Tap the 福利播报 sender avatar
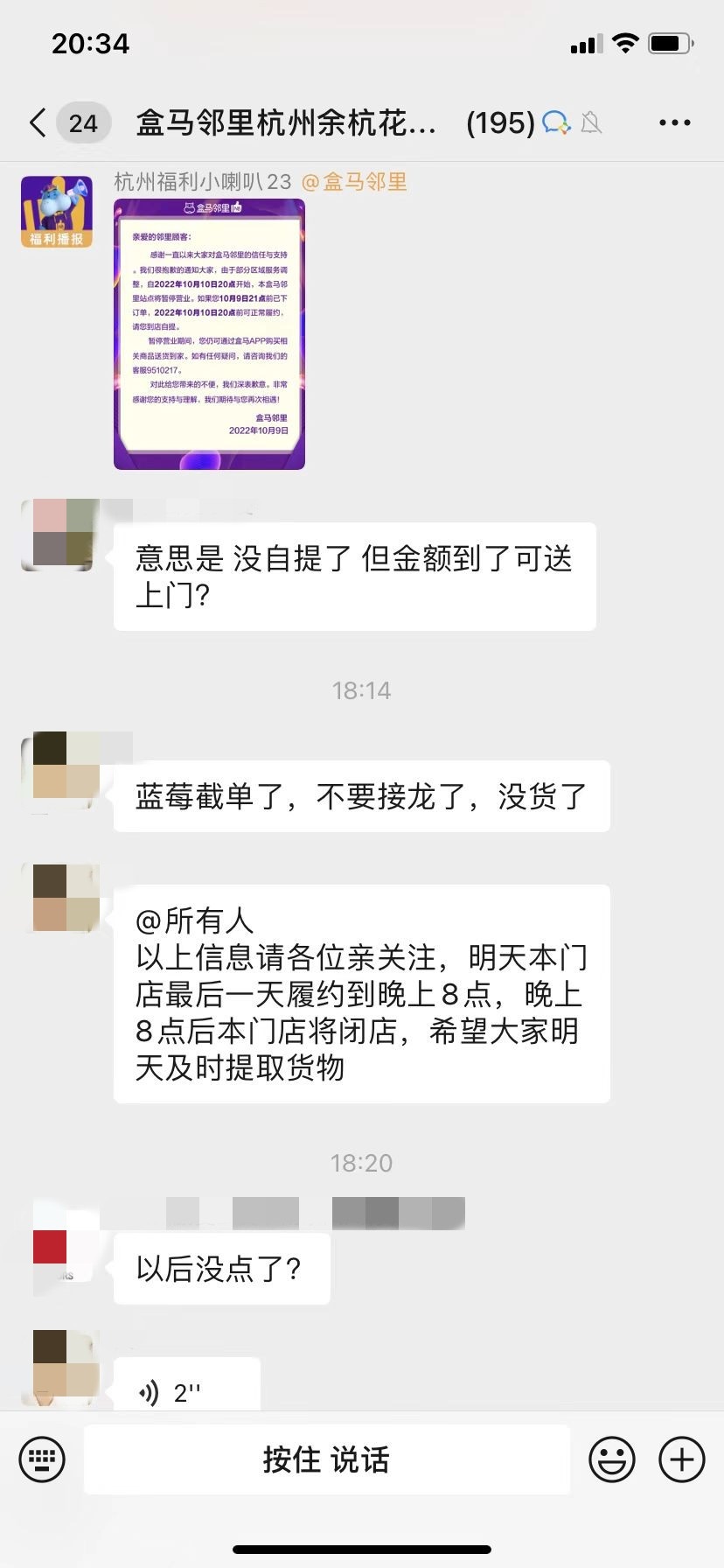 tap(57, 212)
